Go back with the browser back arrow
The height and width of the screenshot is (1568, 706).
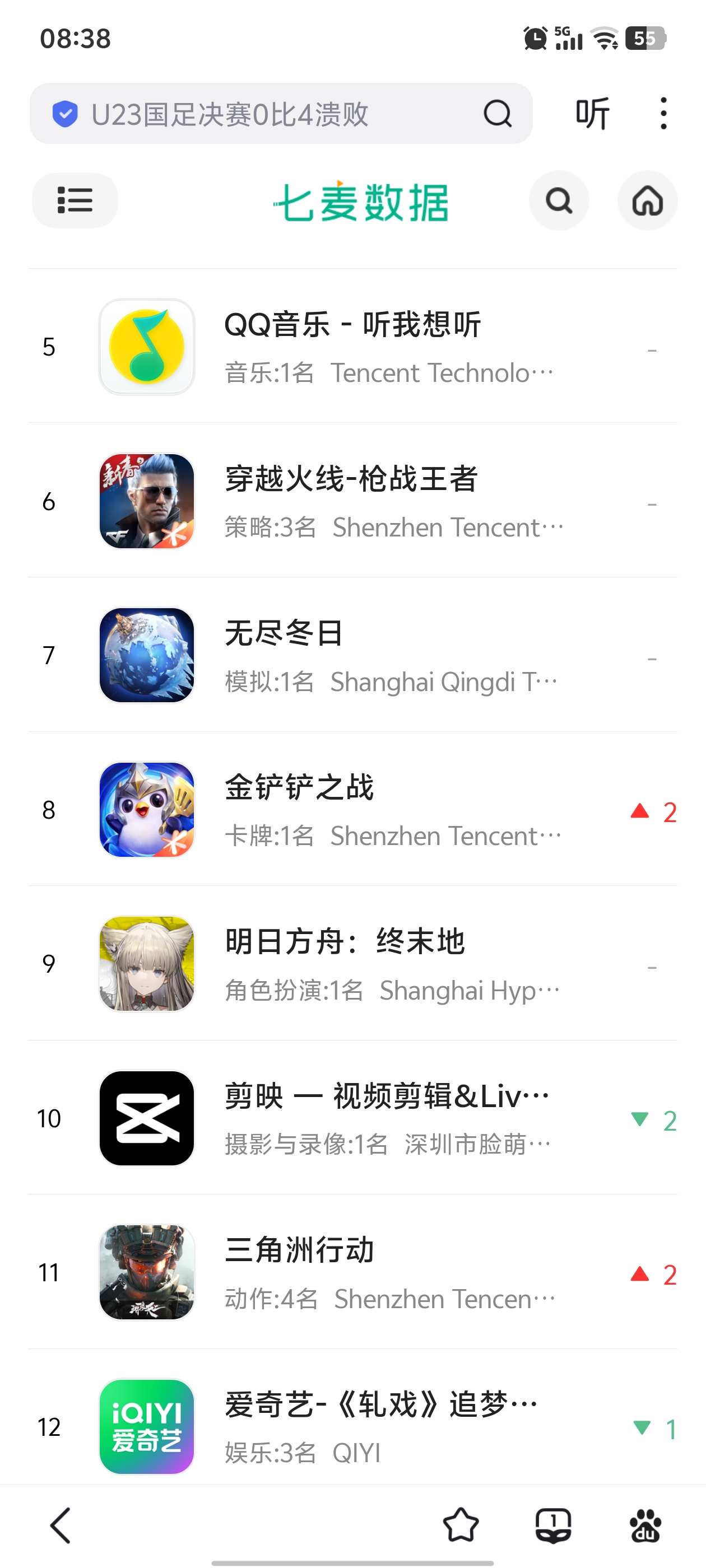pos(61,1526)
